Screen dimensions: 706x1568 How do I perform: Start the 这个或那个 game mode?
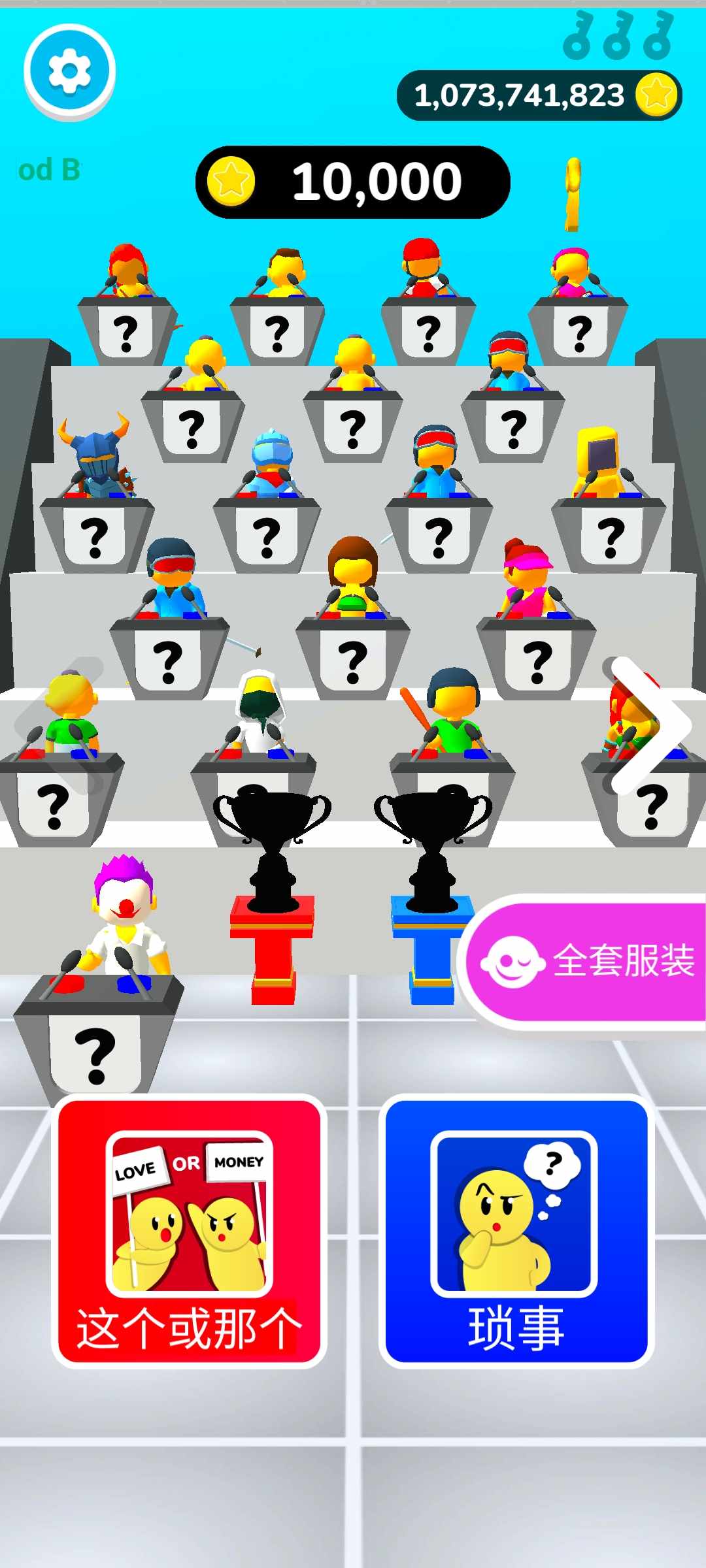tap(189, 1231)
